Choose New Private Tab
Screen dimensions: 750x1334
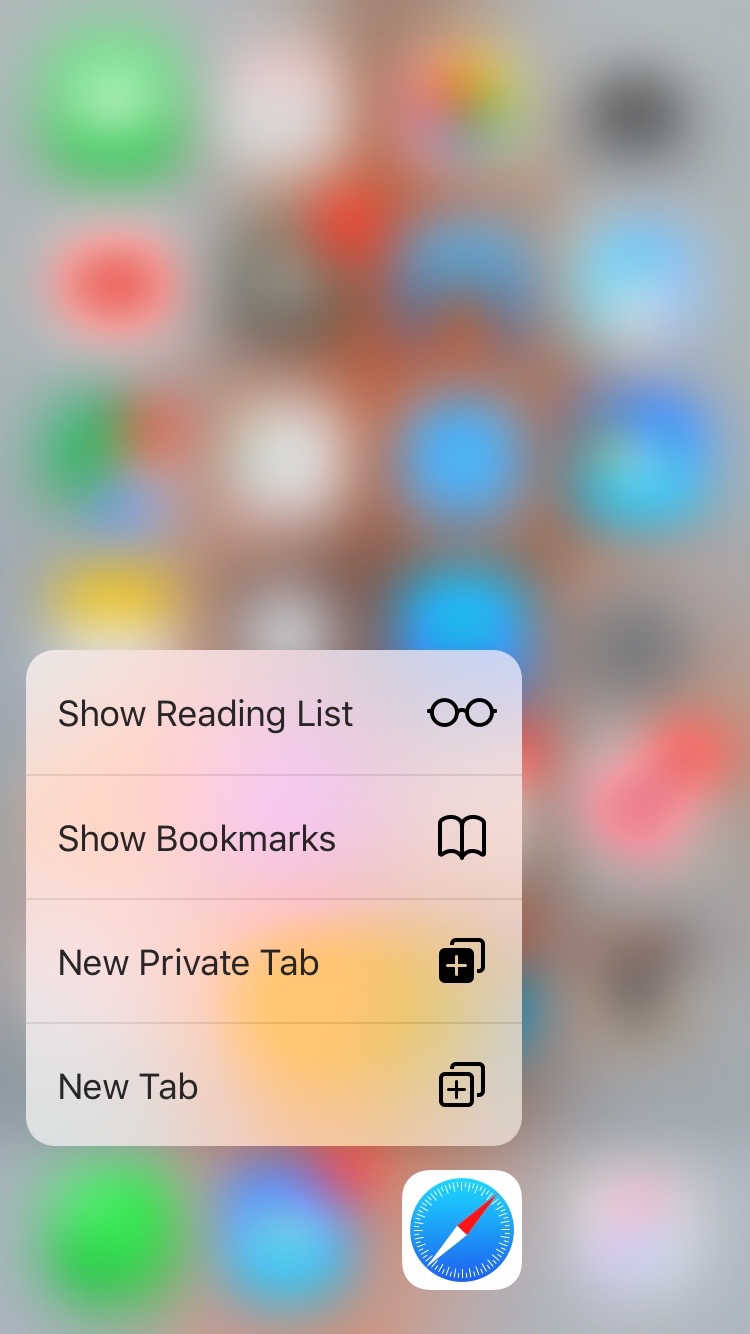coord(273,961)
